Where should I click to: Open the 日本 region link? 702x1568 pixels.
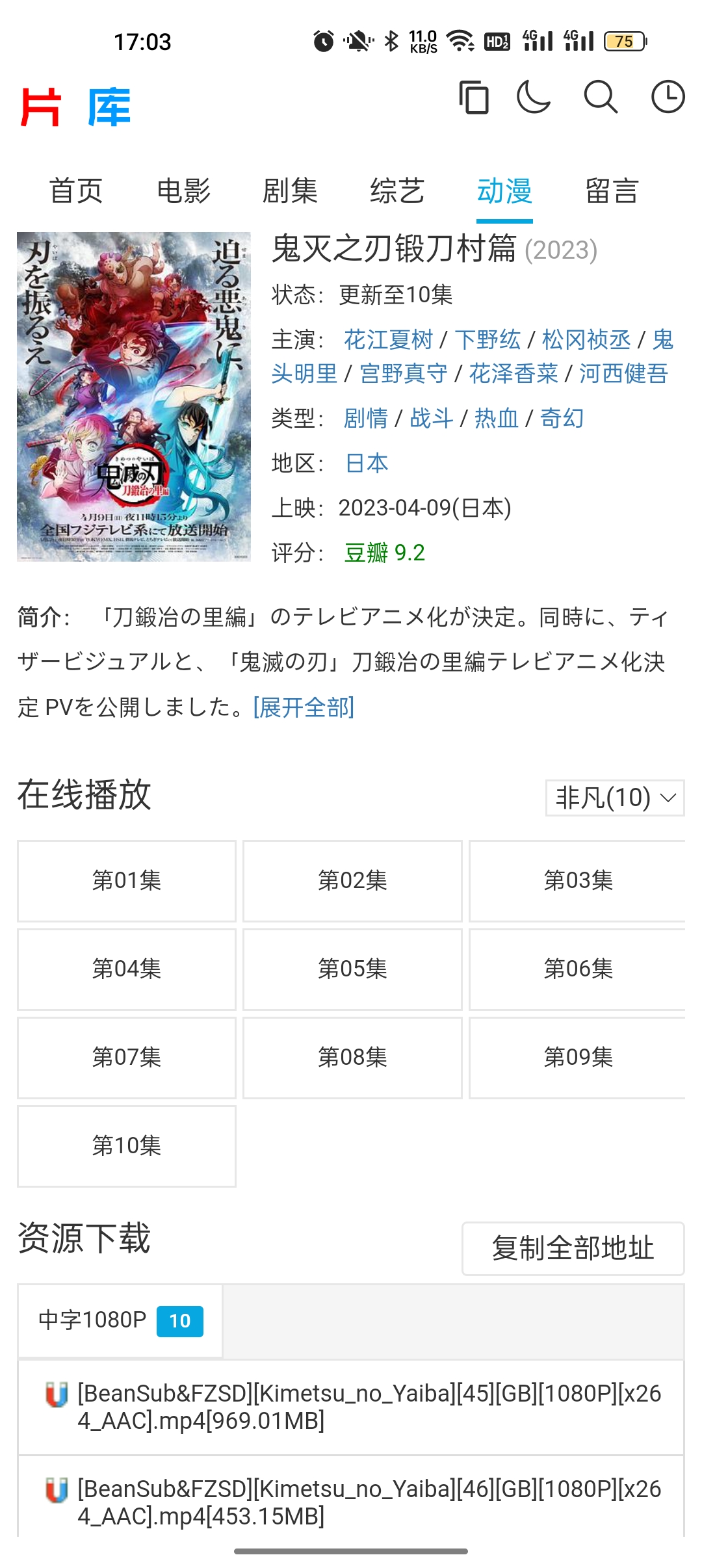(367, 463)
